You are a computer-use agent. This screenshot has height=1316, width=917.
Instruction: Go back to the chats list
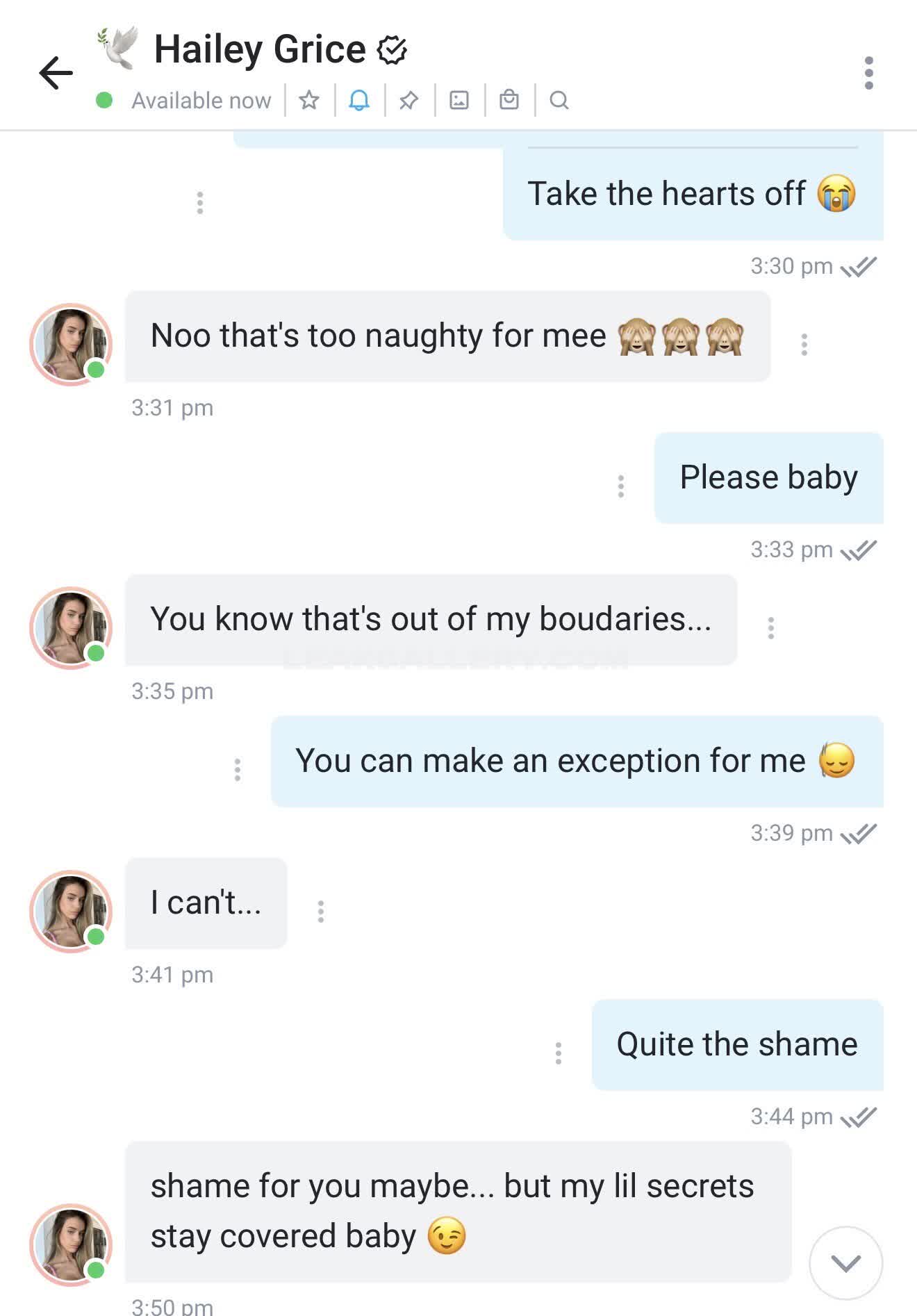(56, 73)
